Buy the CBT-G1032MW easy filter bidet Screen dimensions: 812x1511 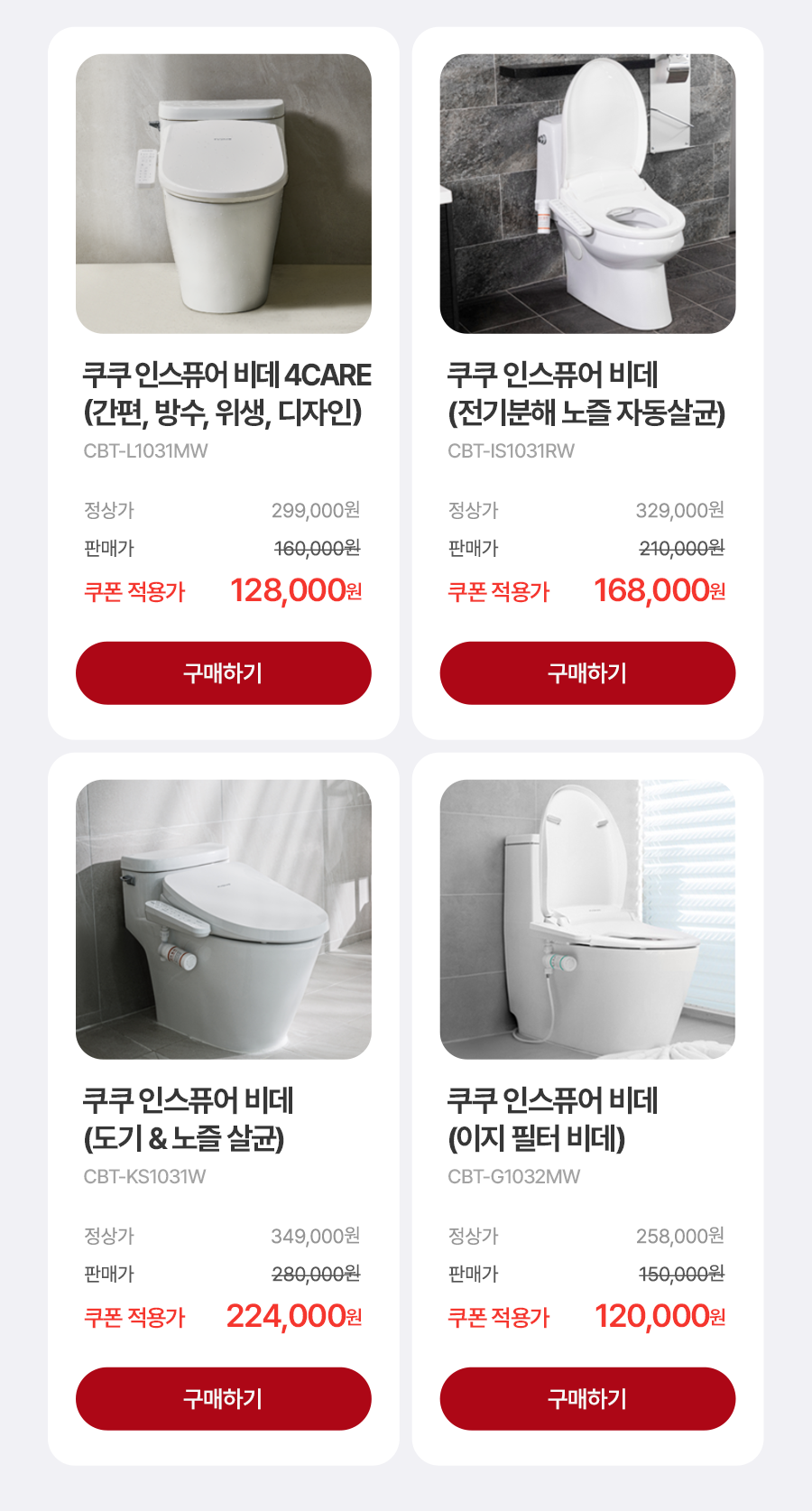click(587, 1398)
